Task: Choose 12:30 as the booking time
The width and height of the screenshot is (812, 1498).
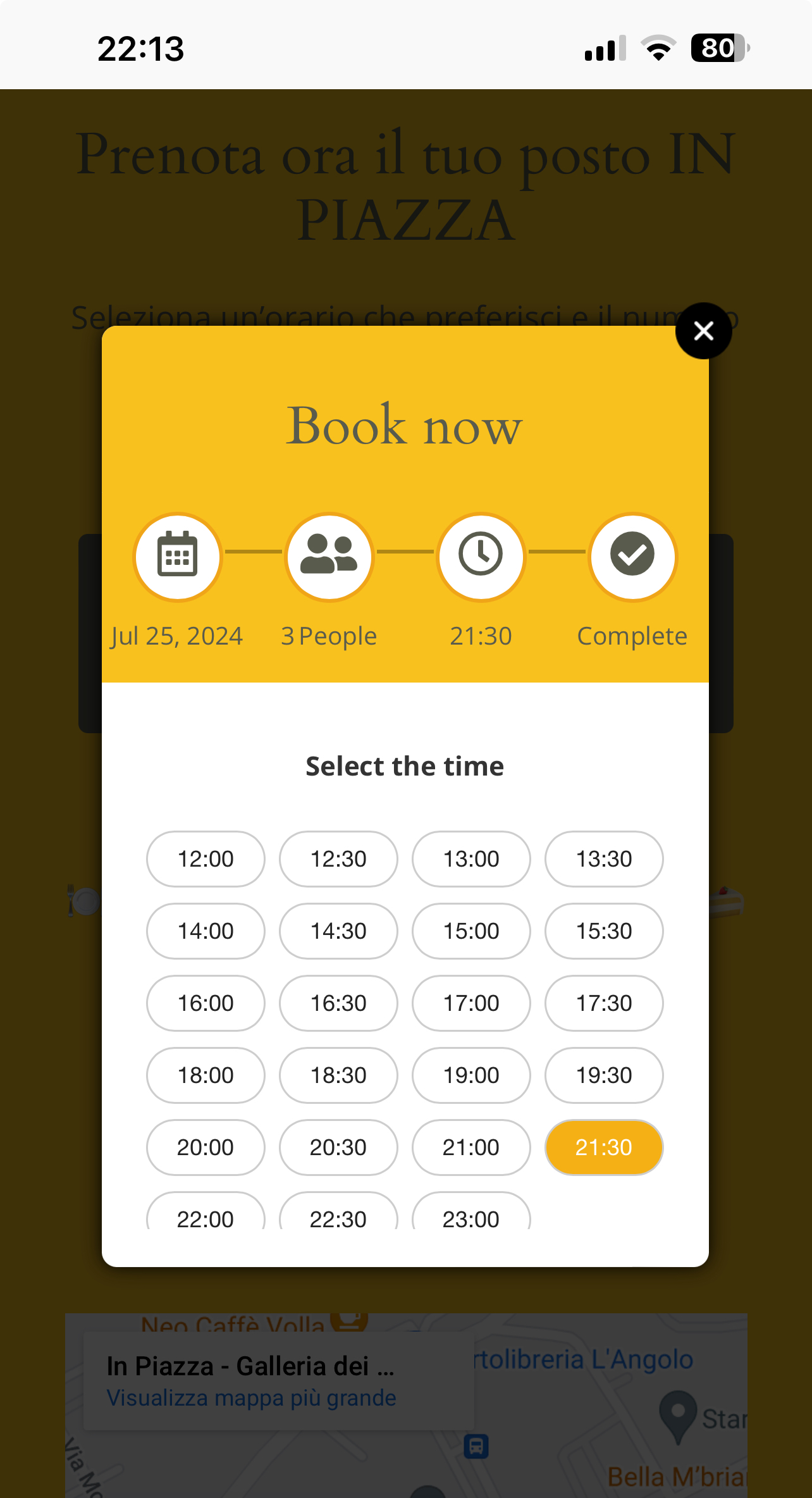Action: tap(338, 859)
